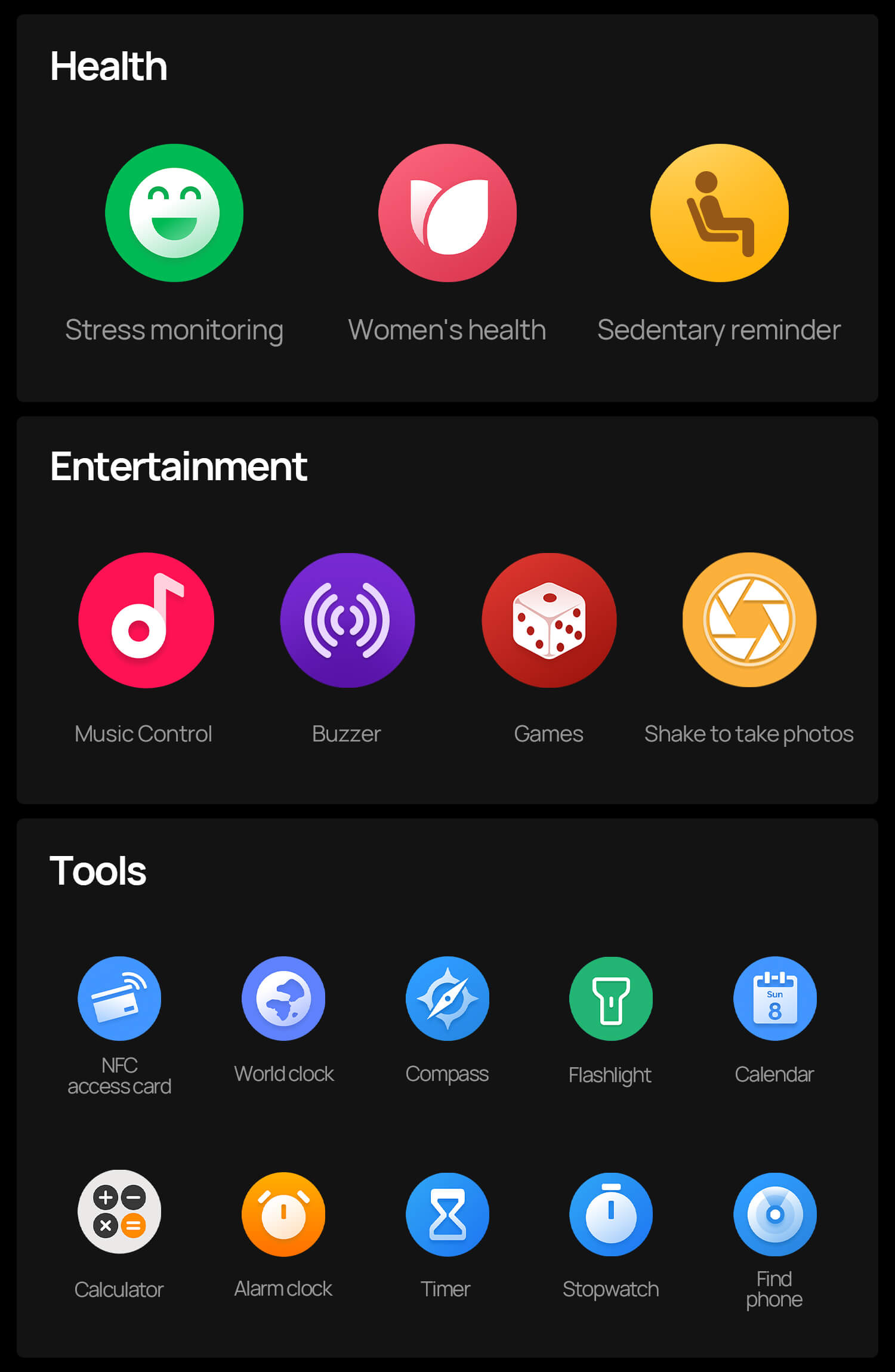Select the Sedentary reminder icon
This screenshot has width=895, height=1372.
719,213
